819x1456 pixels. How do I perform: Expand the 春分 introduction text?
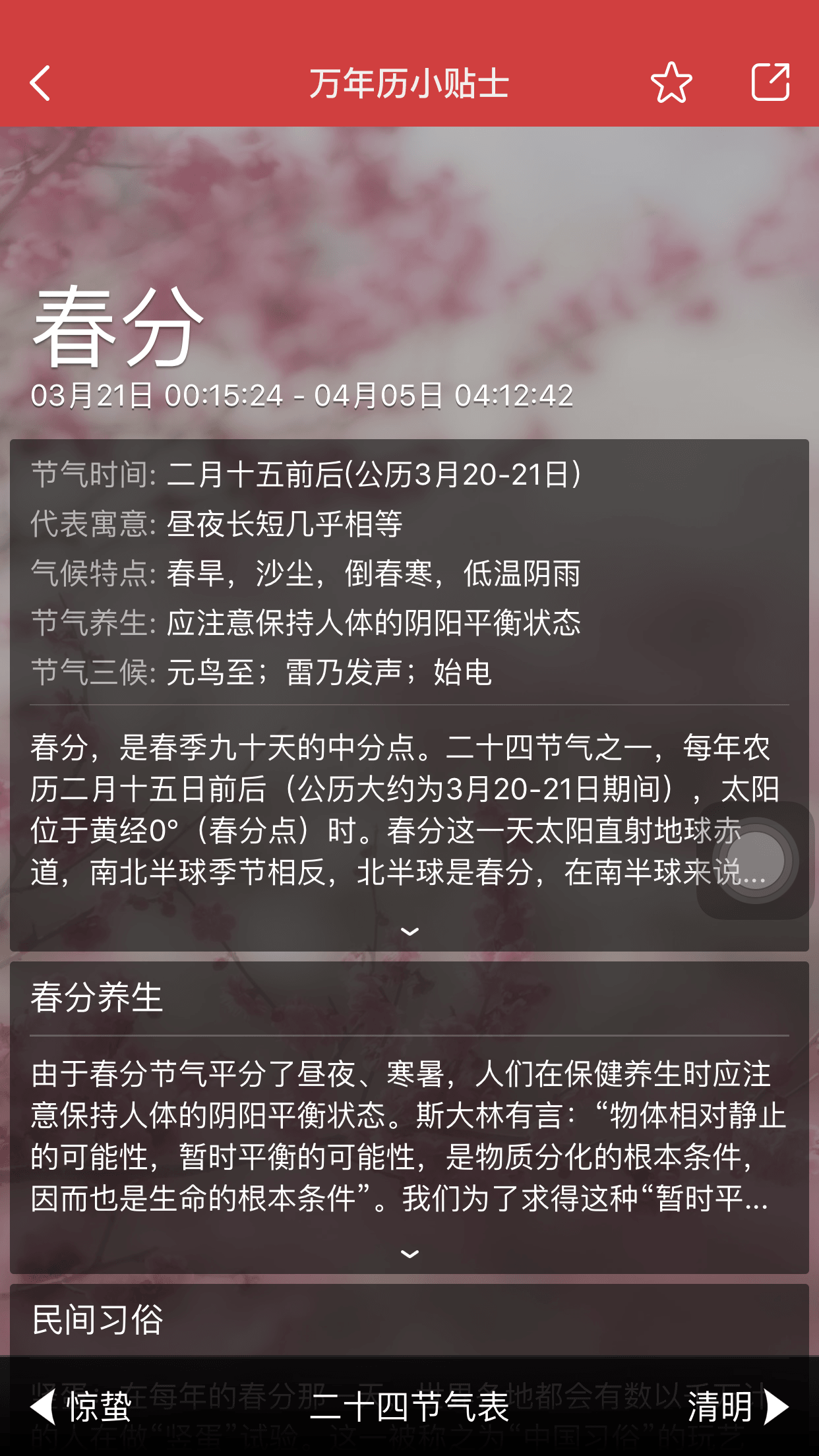click(x=409, y=931)
